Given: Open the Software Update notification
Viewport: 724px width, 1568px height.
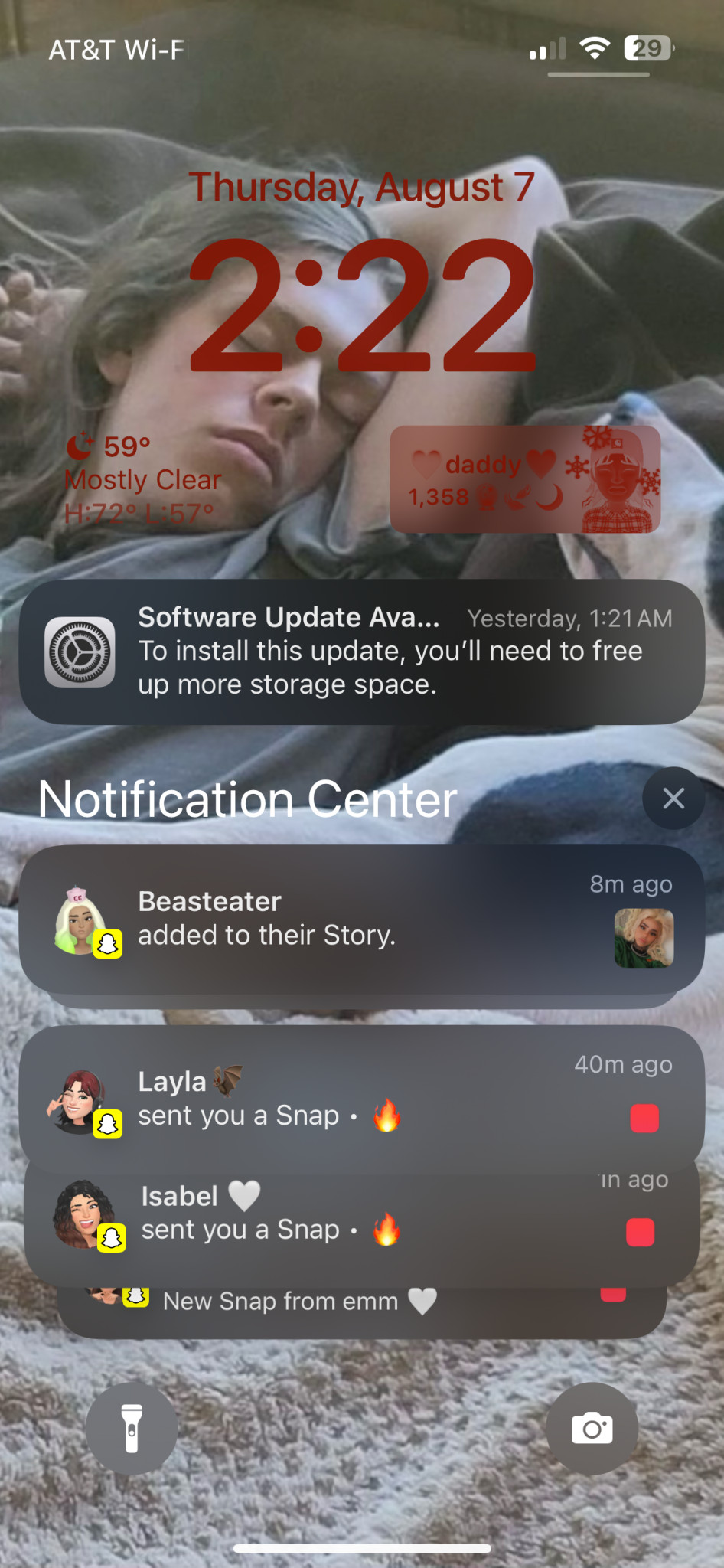Looking at the screenshot, I should pos(361,652).
